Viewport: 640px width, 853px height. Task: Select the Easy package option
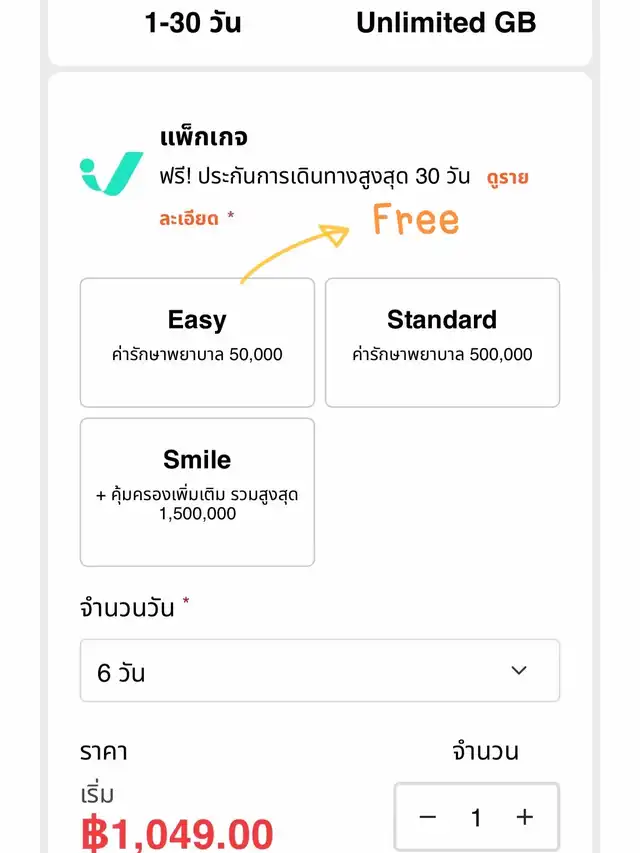197,342
